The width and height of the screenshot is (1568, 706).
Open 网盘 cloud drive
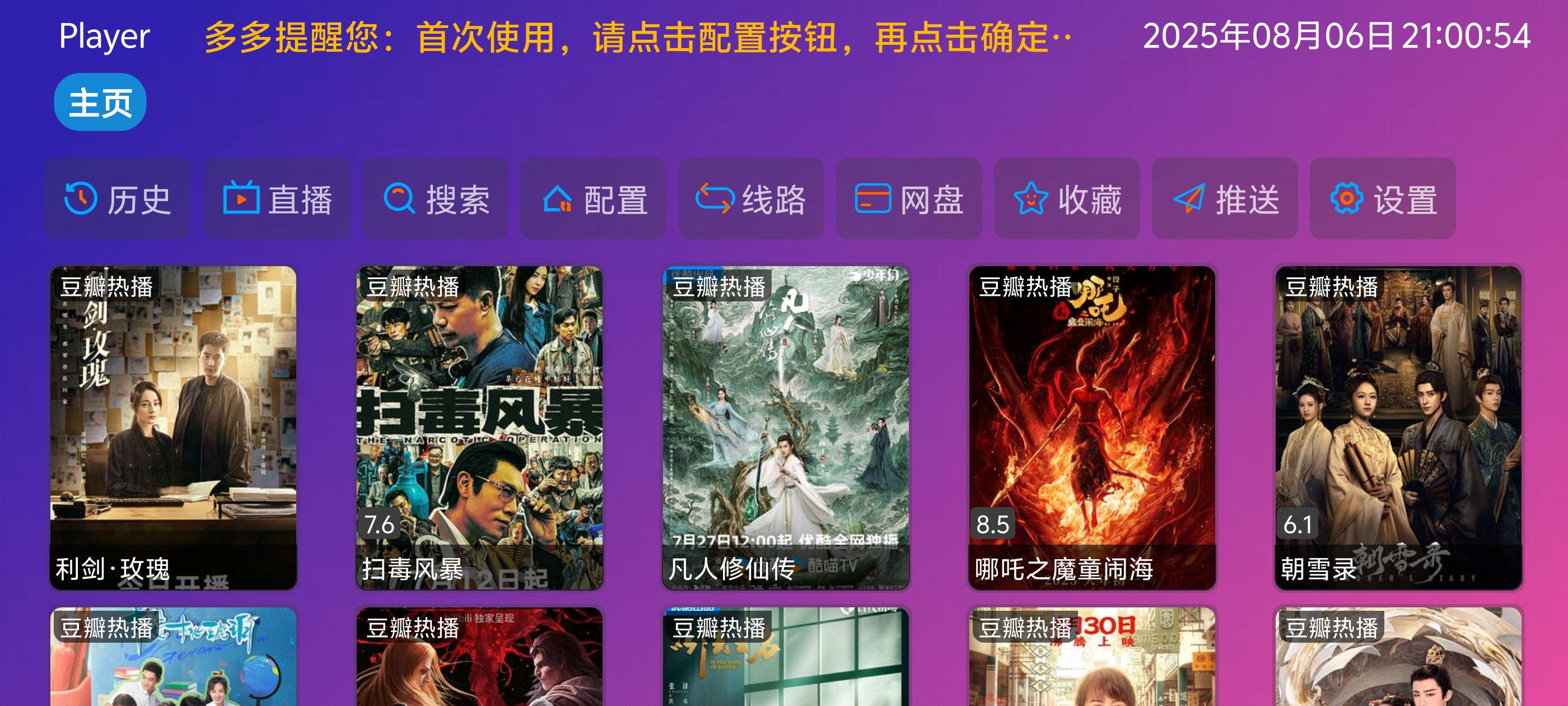click(909, 198)
